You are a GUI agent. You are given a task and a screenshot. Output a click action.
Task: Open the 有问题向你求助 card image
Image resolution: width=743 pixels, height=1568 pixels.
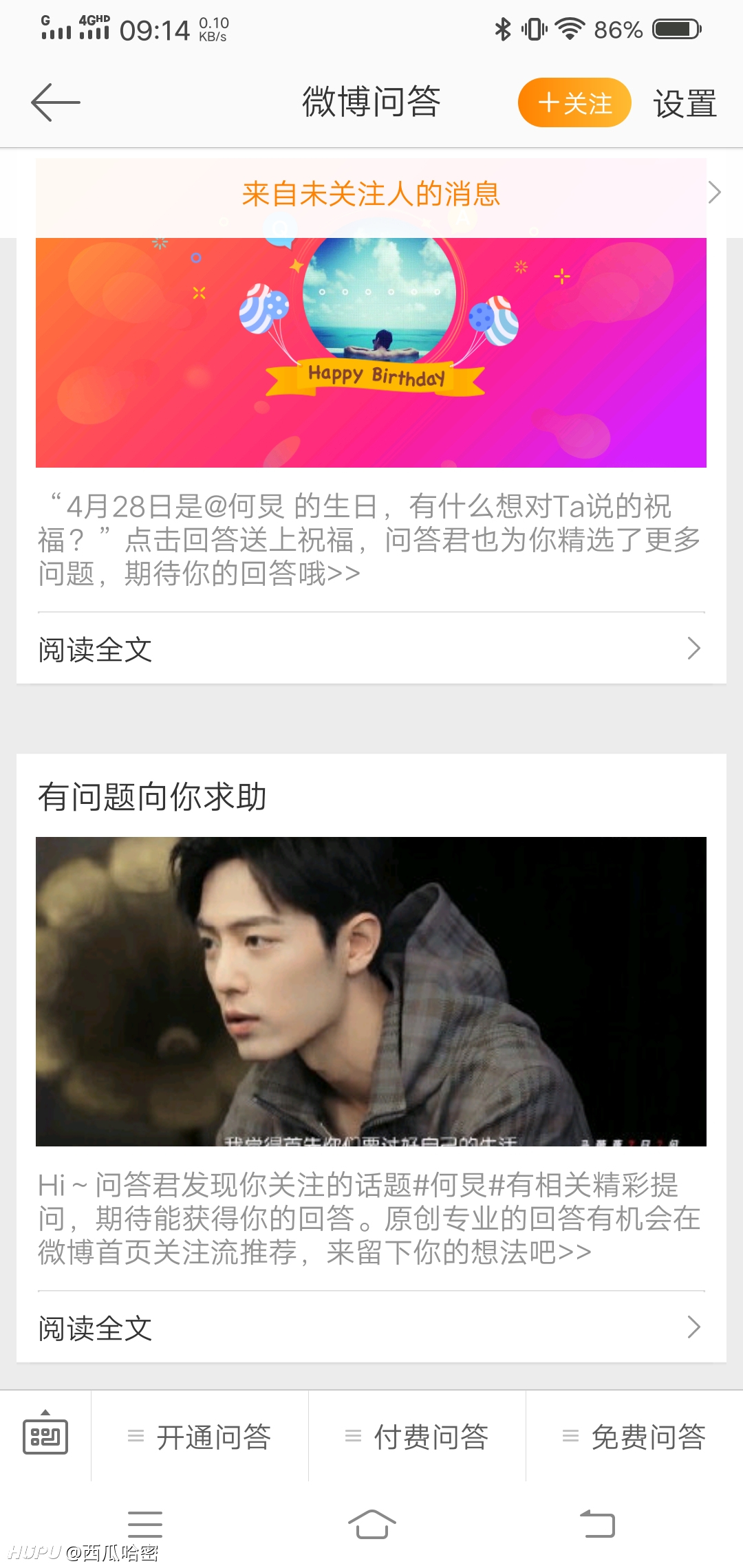click(371, 991)
